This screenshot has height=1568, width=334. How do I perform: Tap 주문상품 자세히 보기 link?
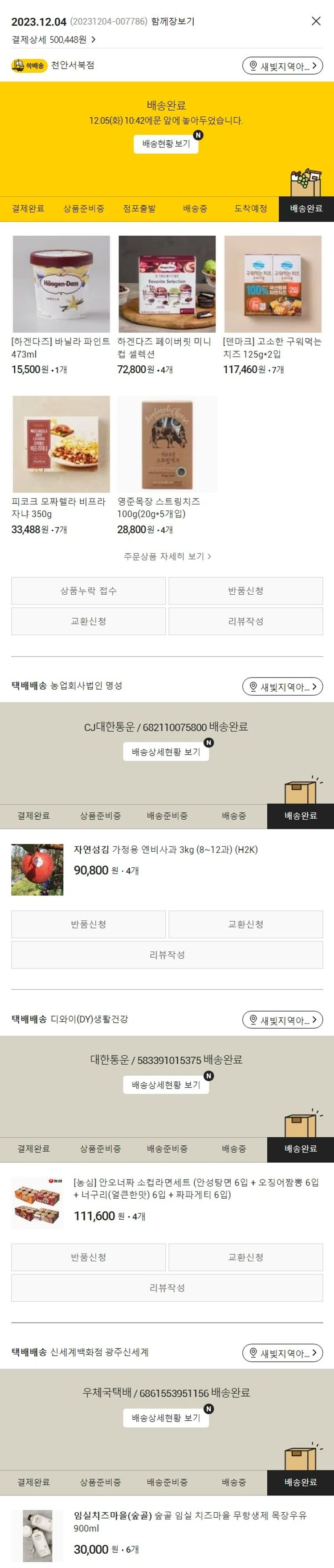click(167, 556)
